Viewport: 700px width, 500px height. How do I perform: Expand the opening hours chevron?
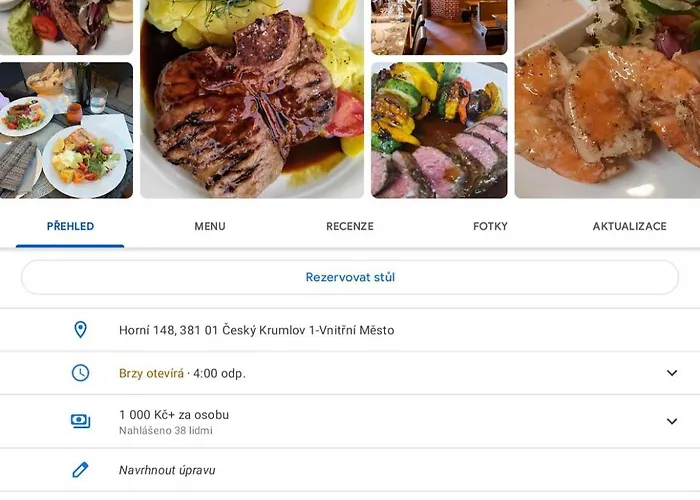(671, 373)
